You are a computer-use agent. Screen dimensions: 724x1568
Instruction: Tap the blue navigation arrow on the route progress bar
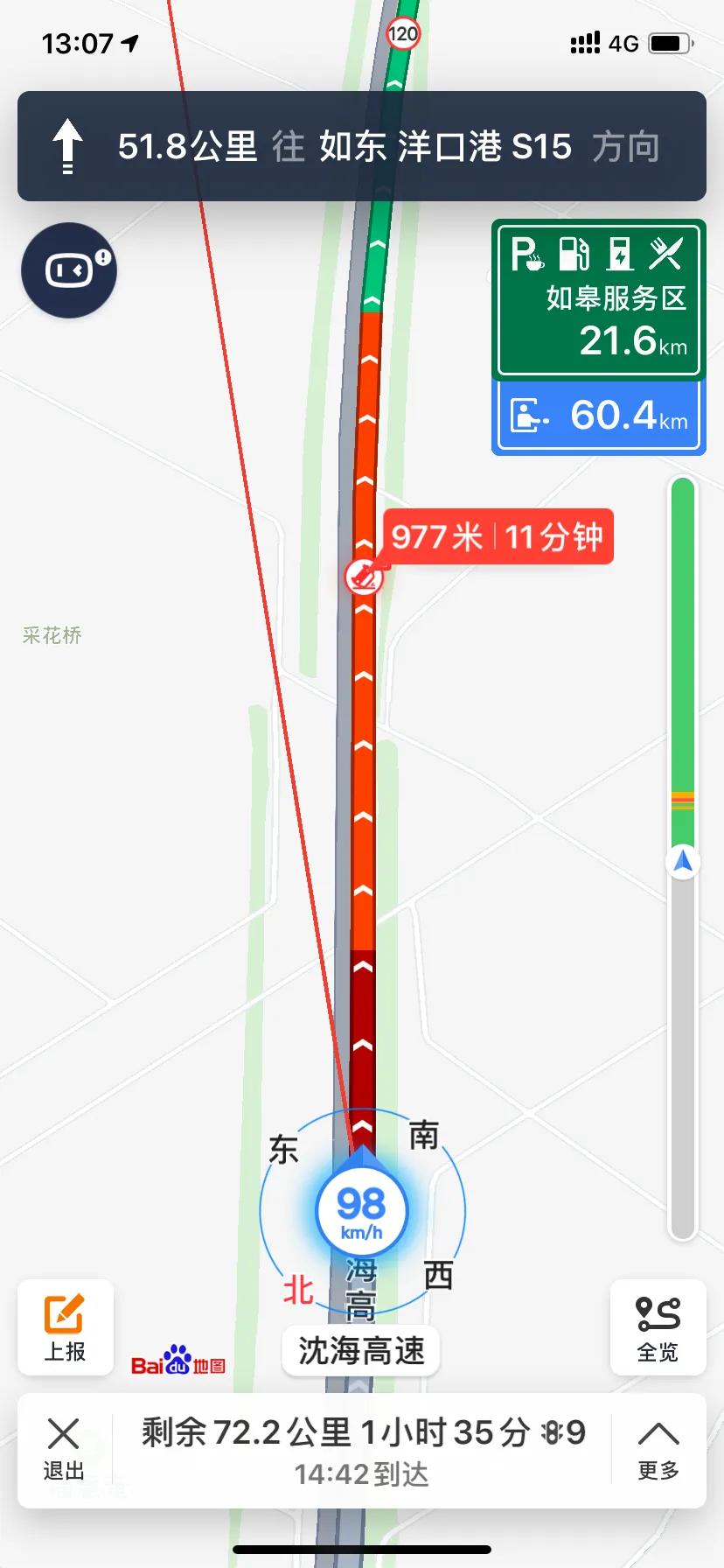[683, 862]
